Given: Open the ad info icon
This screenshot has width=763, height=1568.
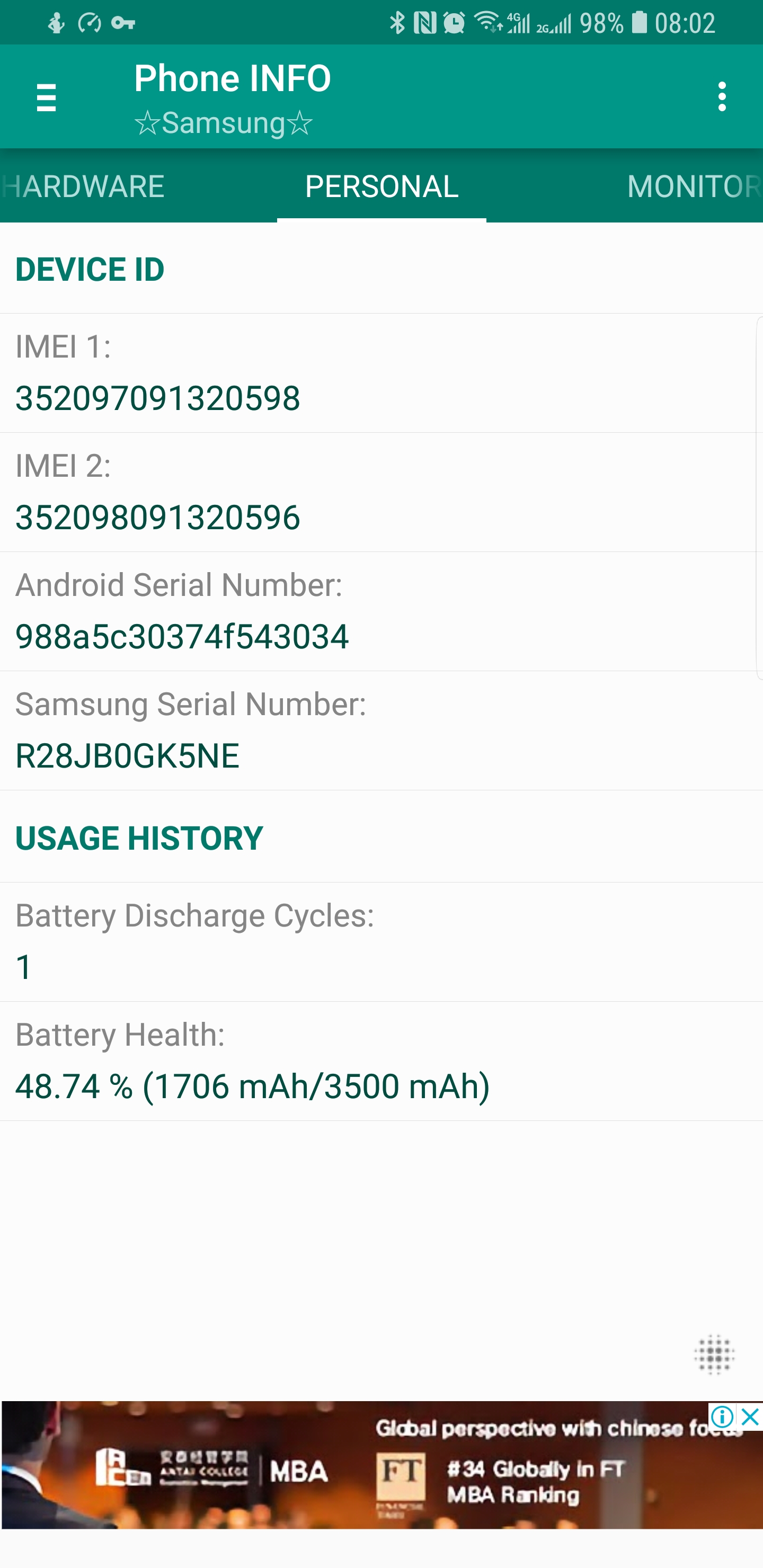Looking at the screenshot, I should point(722,1418).
